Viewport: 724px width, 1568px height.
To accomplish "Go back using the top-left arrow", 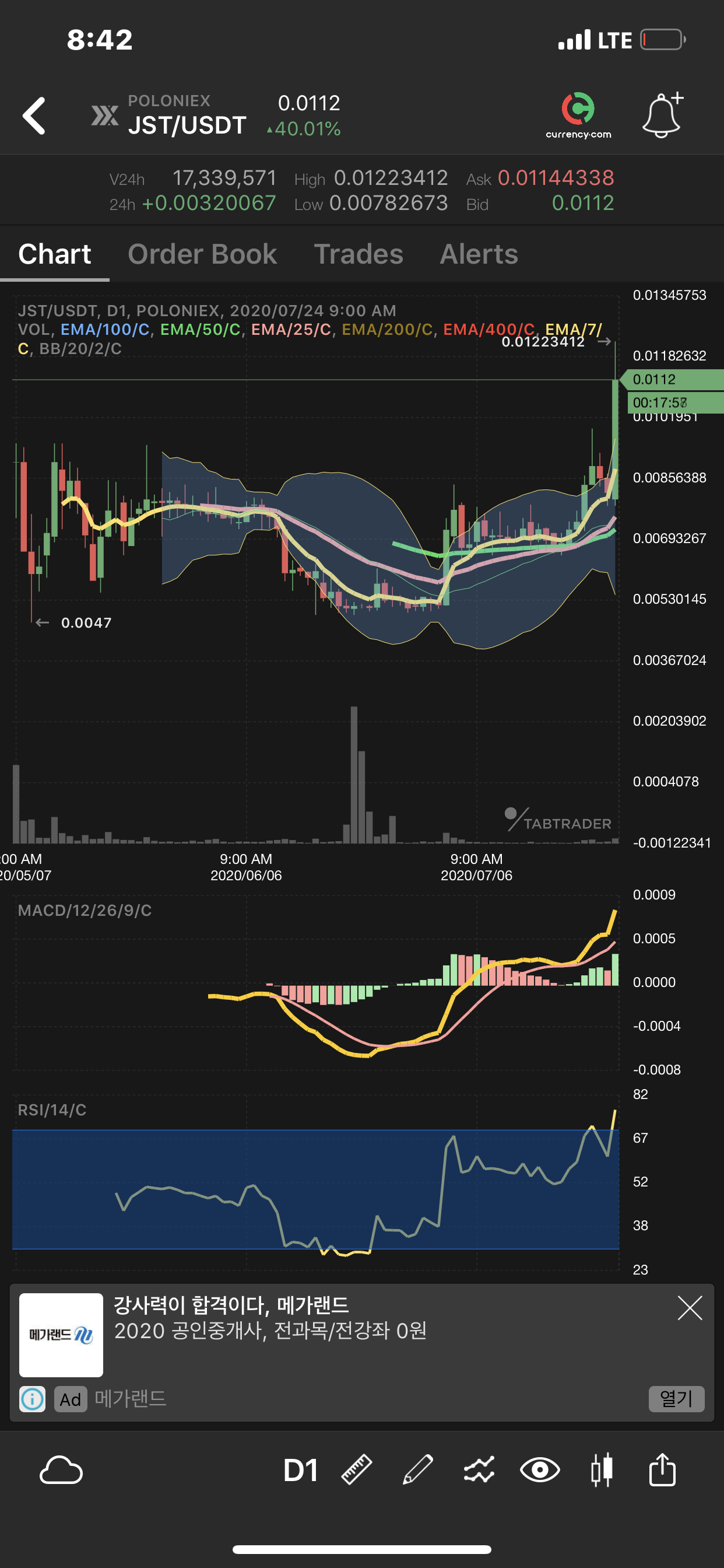I will (34, 116).
